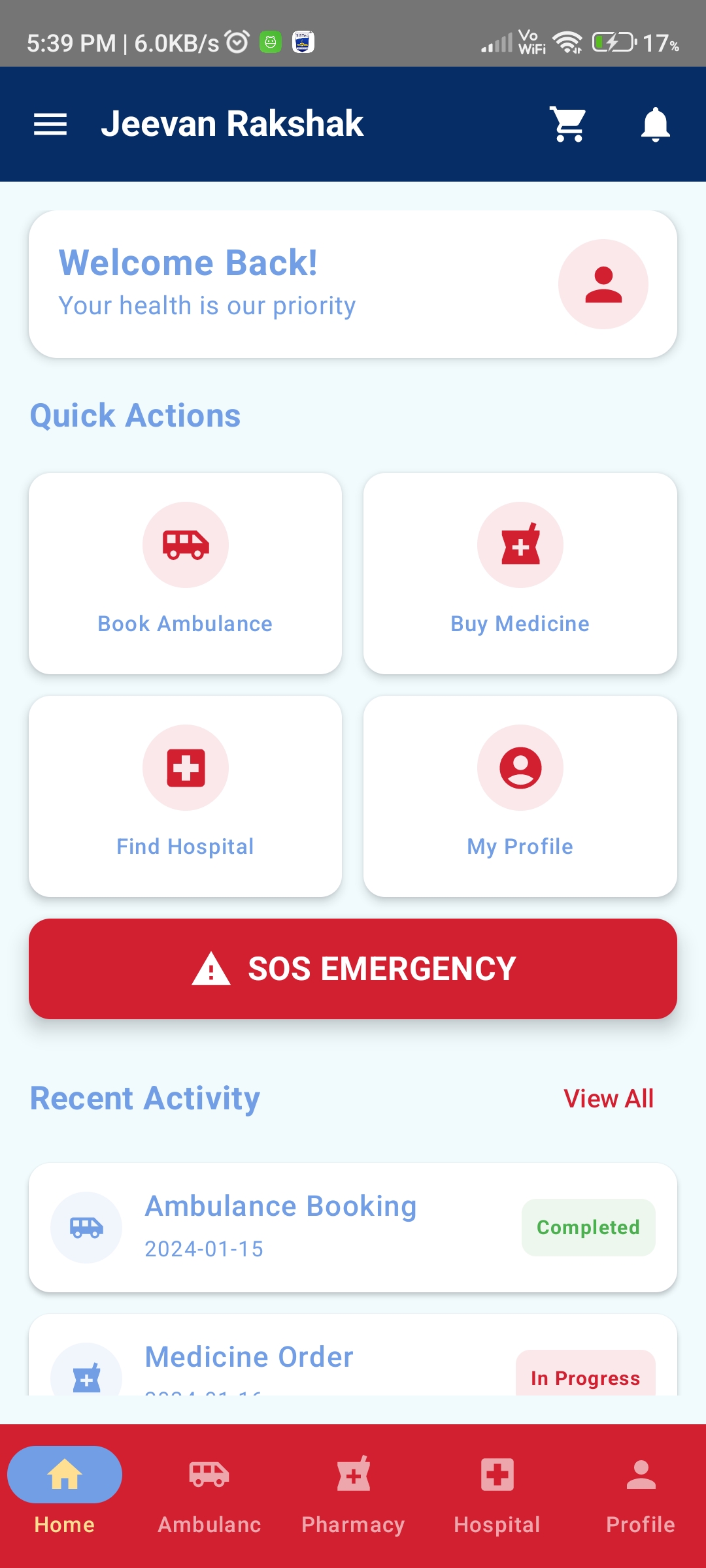Switch to the Ambulance tab
The width and height of the screenshot is (706, 1568).
209,1493
